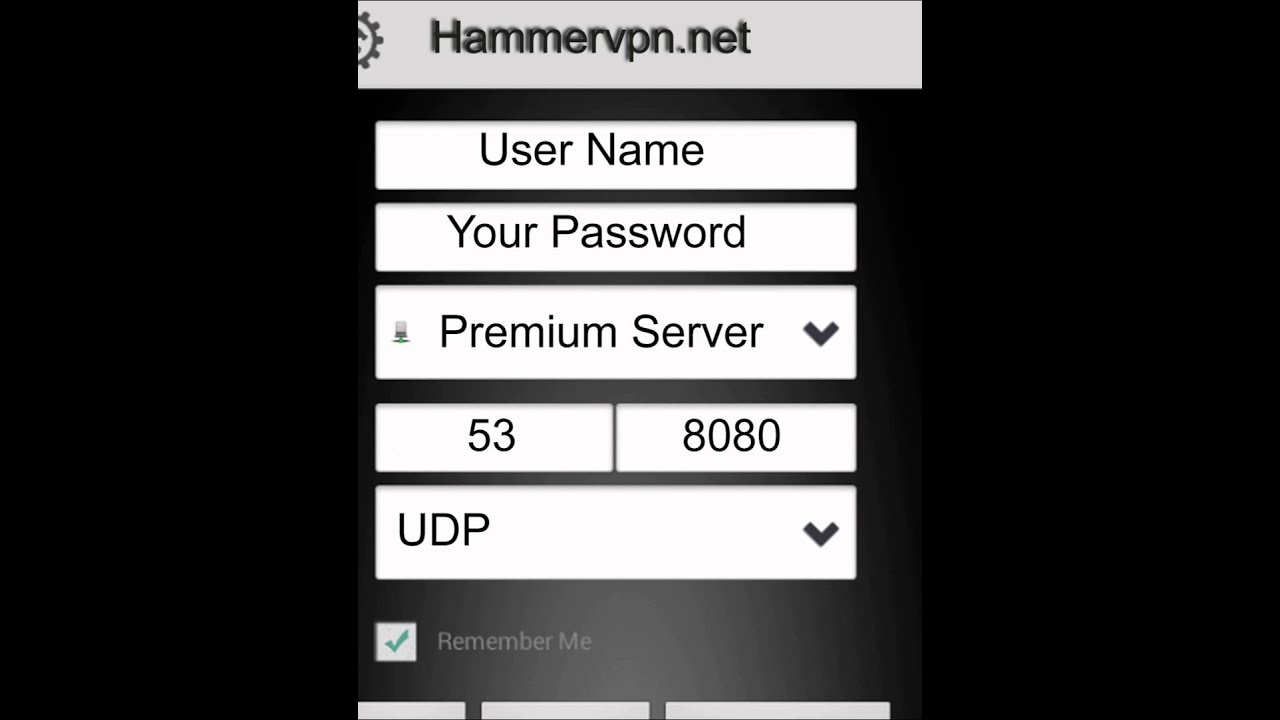This screenshot has width=1280, height=720.
Task: Tap the User Name field
Action: pyautogui.click(x=615, y=155)
